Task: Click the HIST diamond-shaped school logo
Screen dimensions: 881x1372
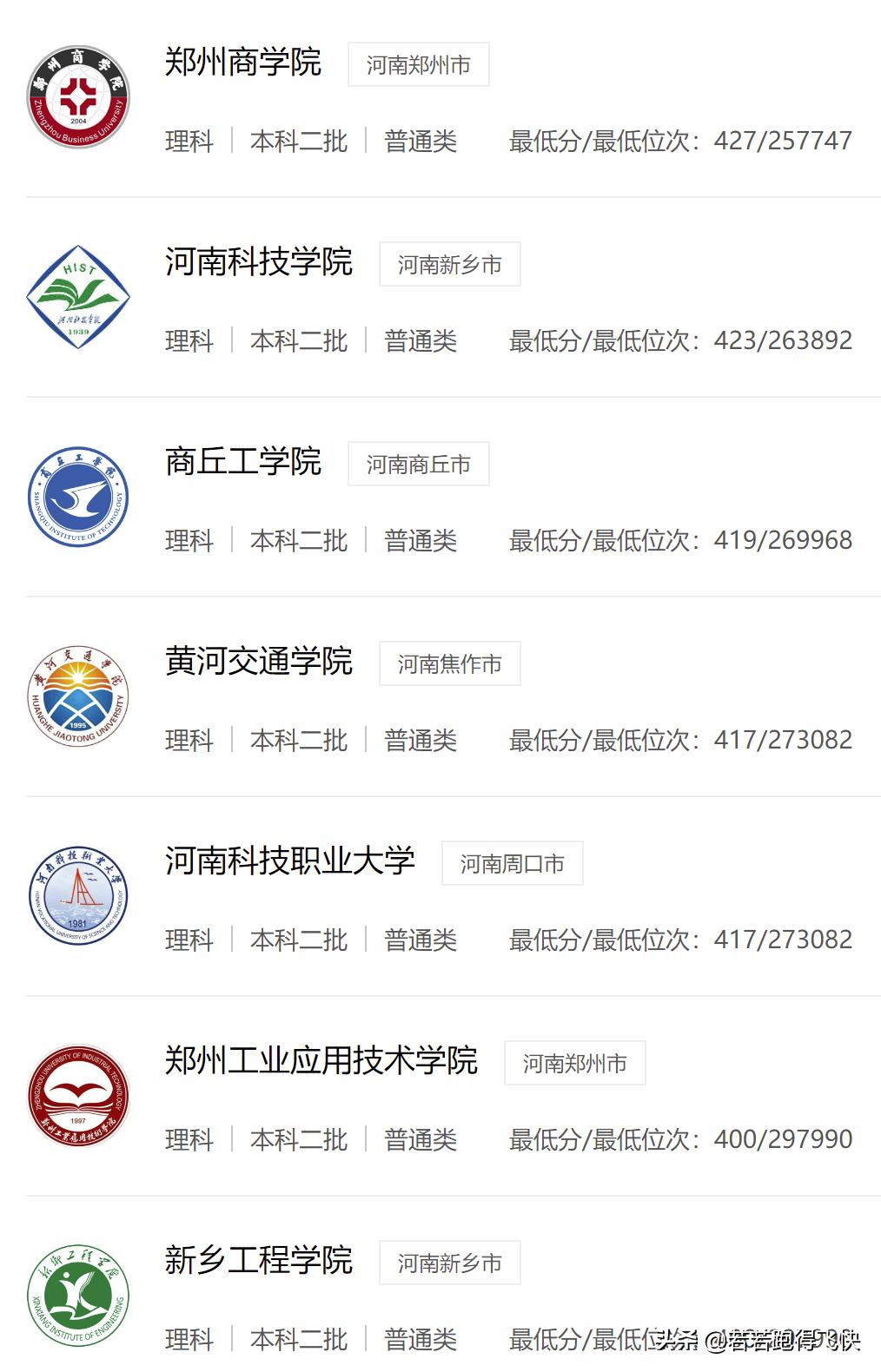Action: (78, 295)
